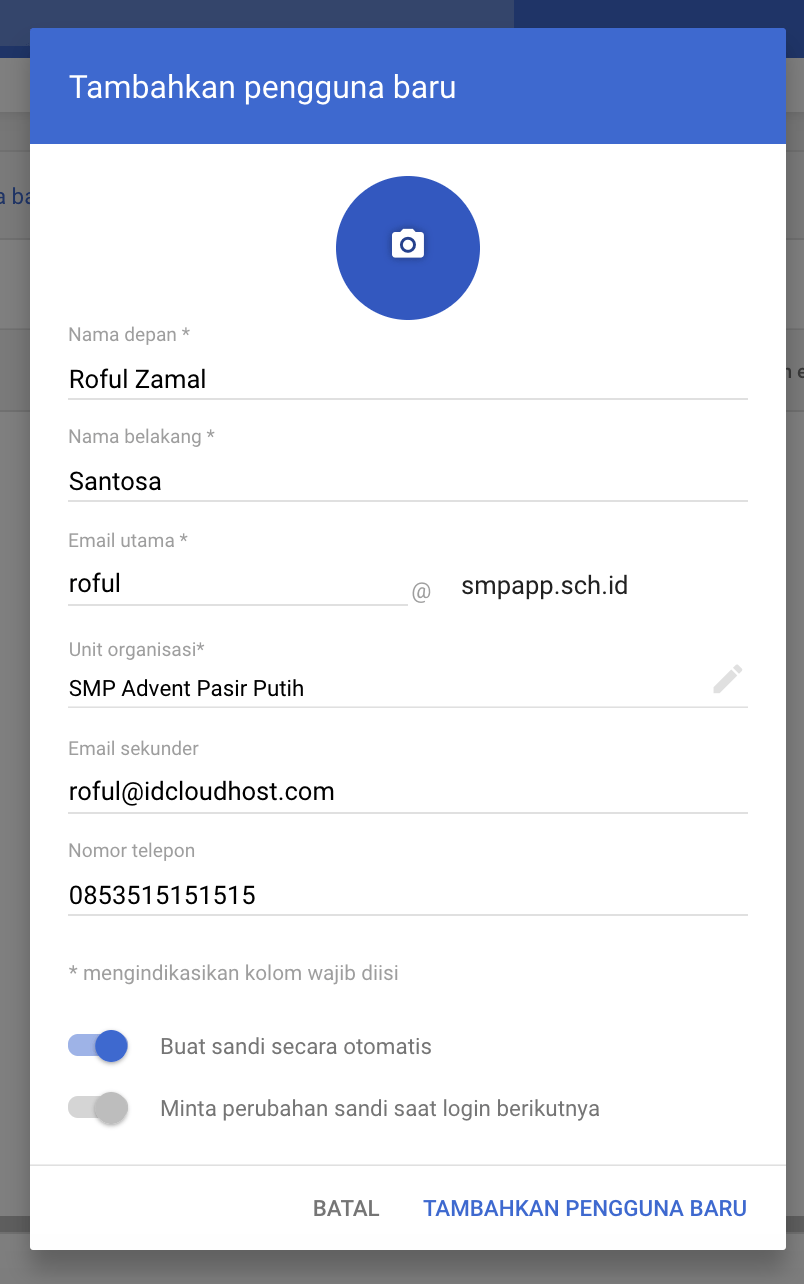The width and height of the screenshot is (804, 1284).
Task: Disable the "Buat sandi secara otomatis" toggle
Action: [97, 1045]
